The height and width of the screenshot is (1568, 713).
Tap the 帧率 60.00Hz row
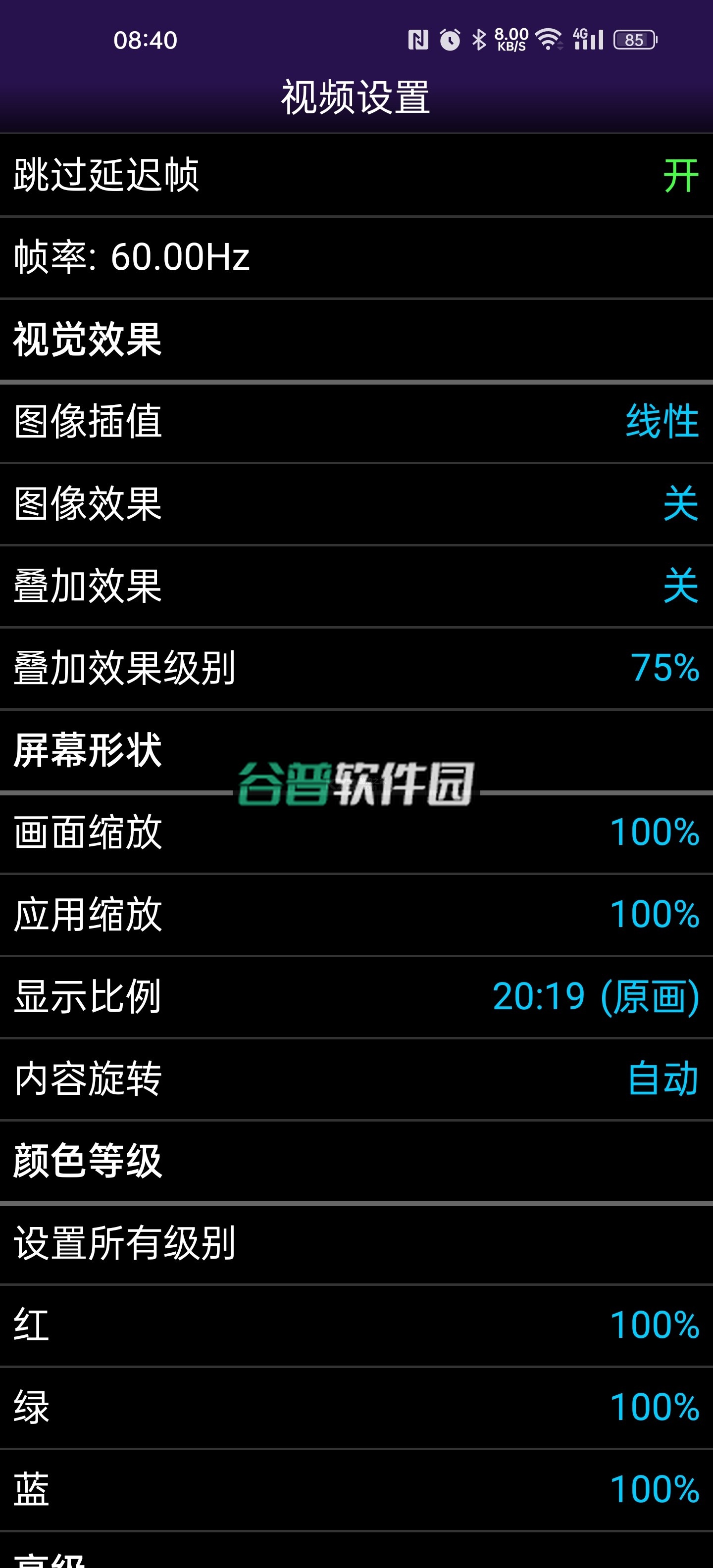(x=356, y=258)
